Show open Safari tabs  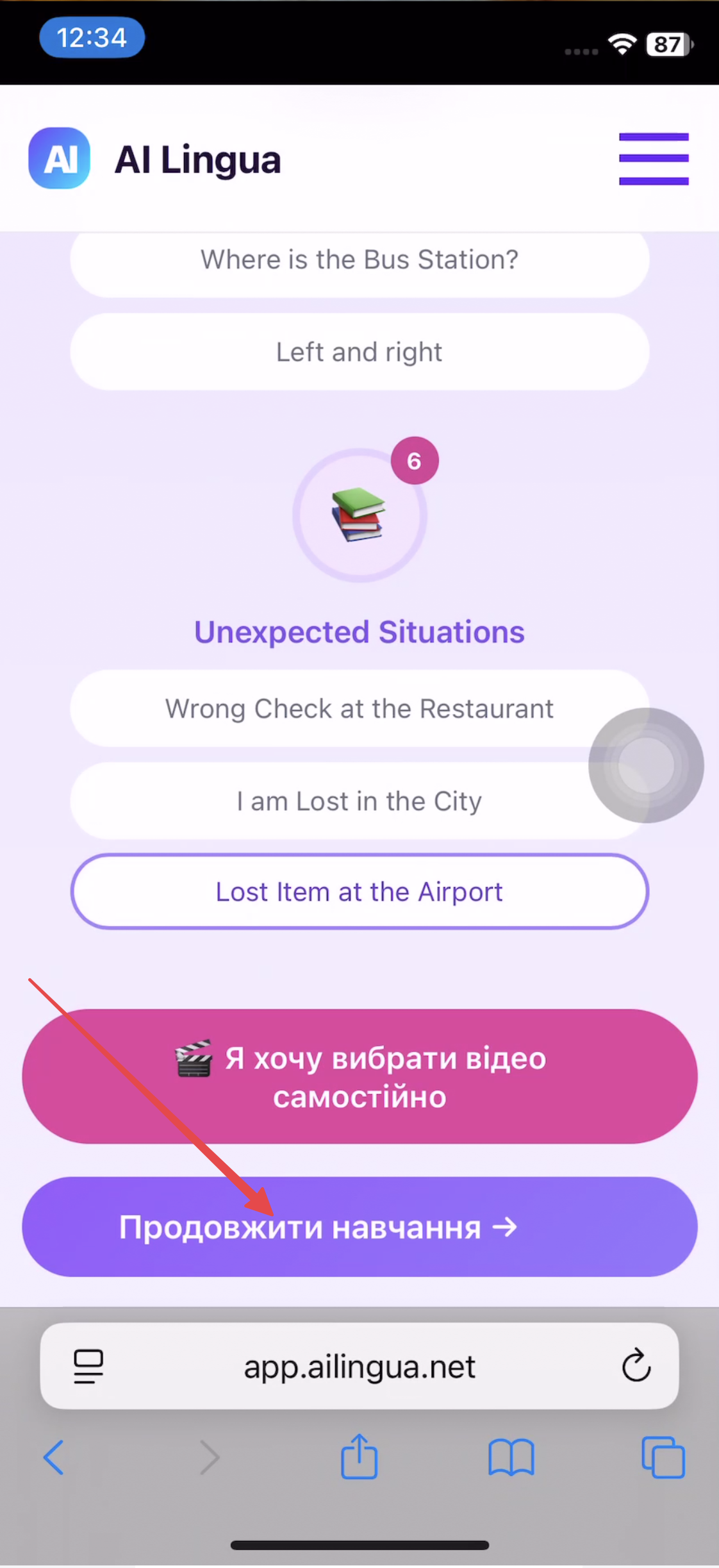pyautogui.click(x=663, y=1458)
